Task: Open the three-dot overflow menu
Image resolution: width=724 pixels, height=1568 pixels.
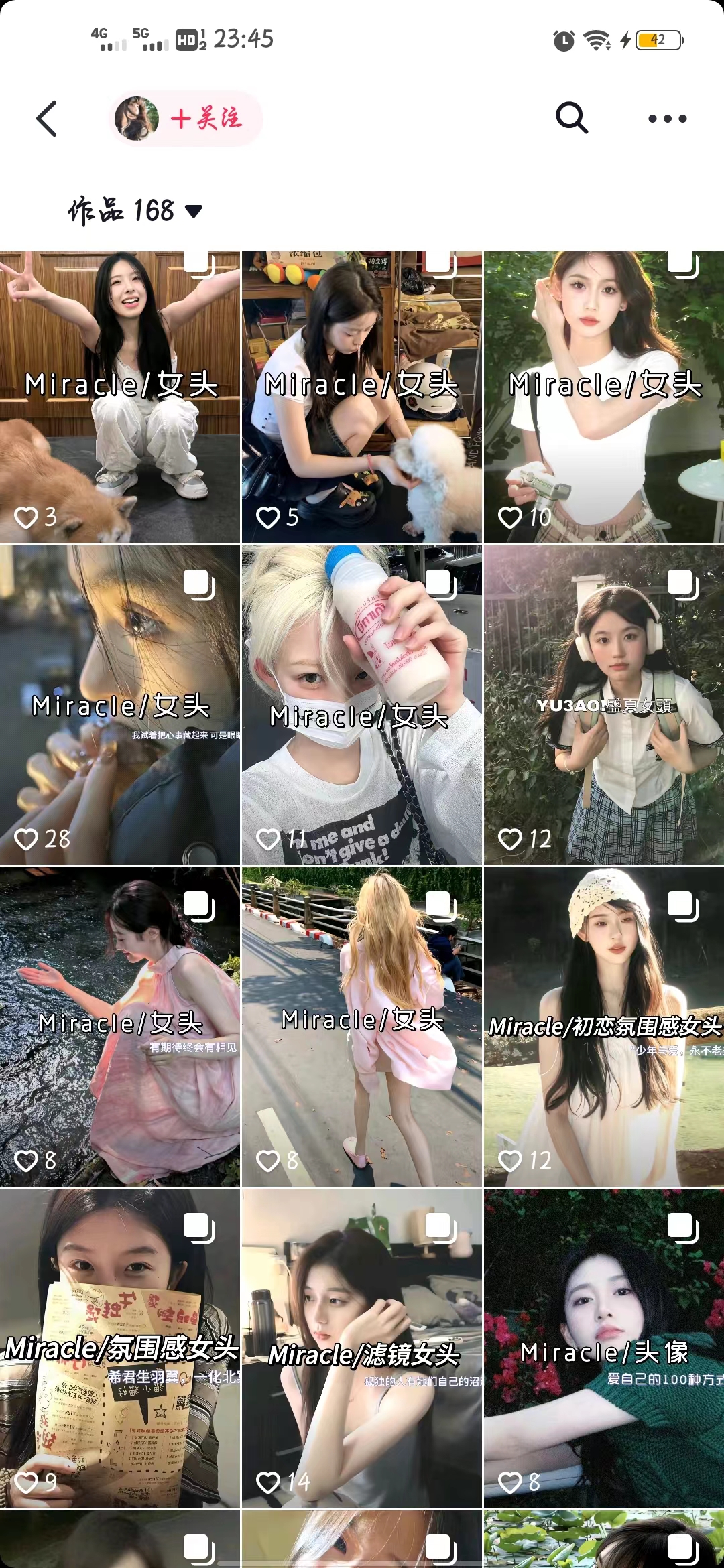Action: (x=667, y=119)
